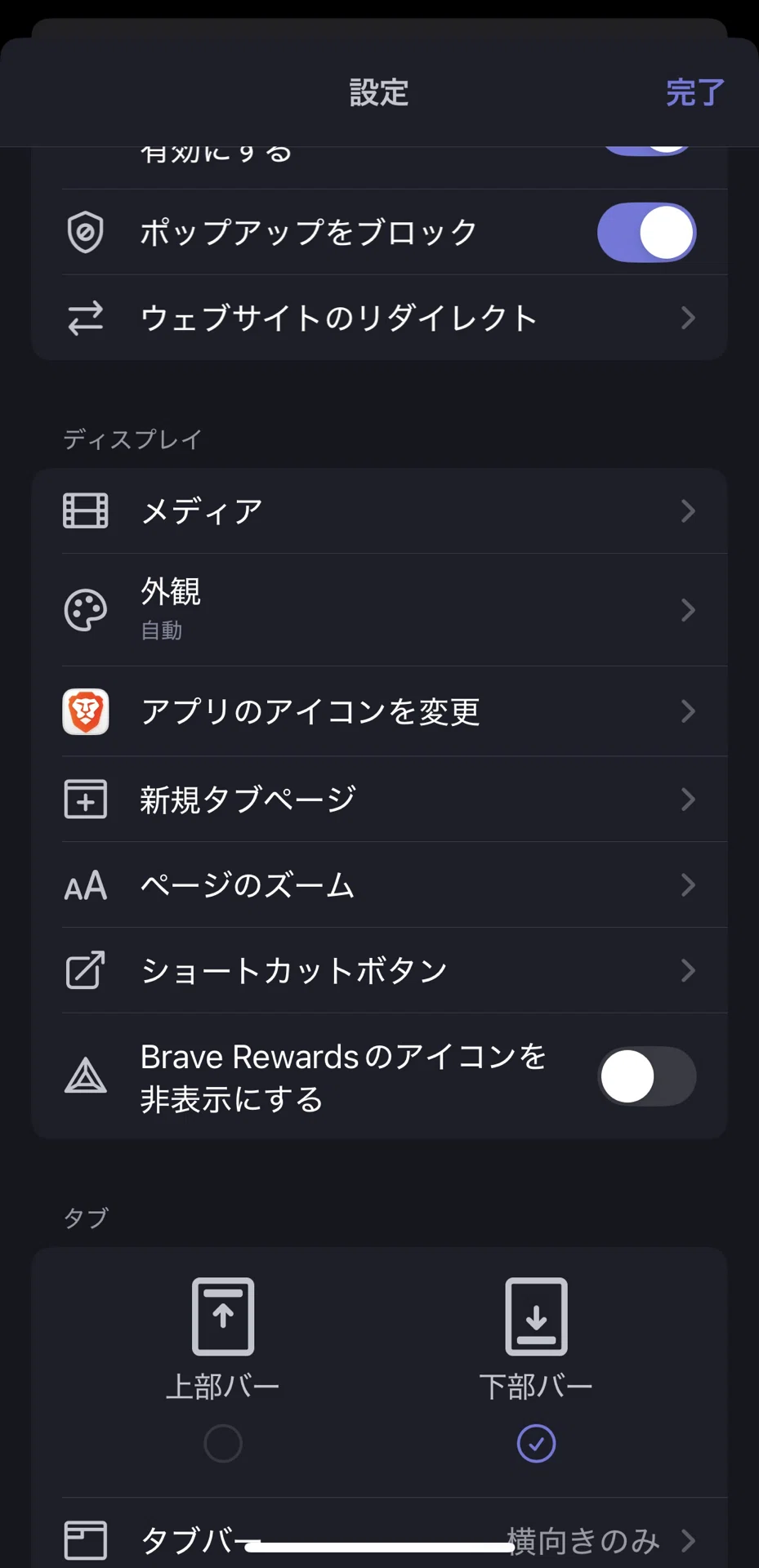Open アプリのアイコンを変更
The width and height of the screenshot is (759, 1568).
(379, 711)
